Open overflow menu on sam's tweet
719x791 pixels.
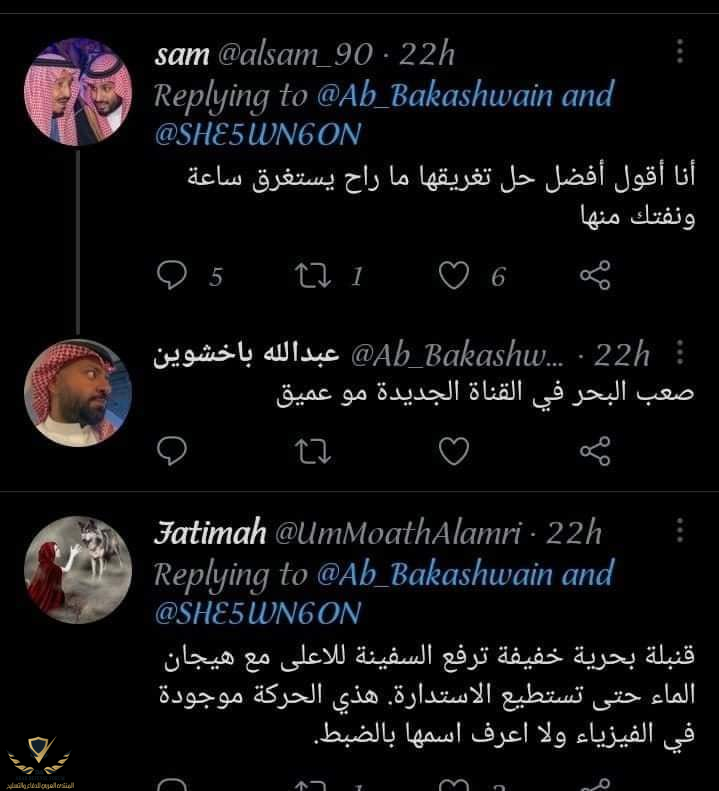[680, 52]
